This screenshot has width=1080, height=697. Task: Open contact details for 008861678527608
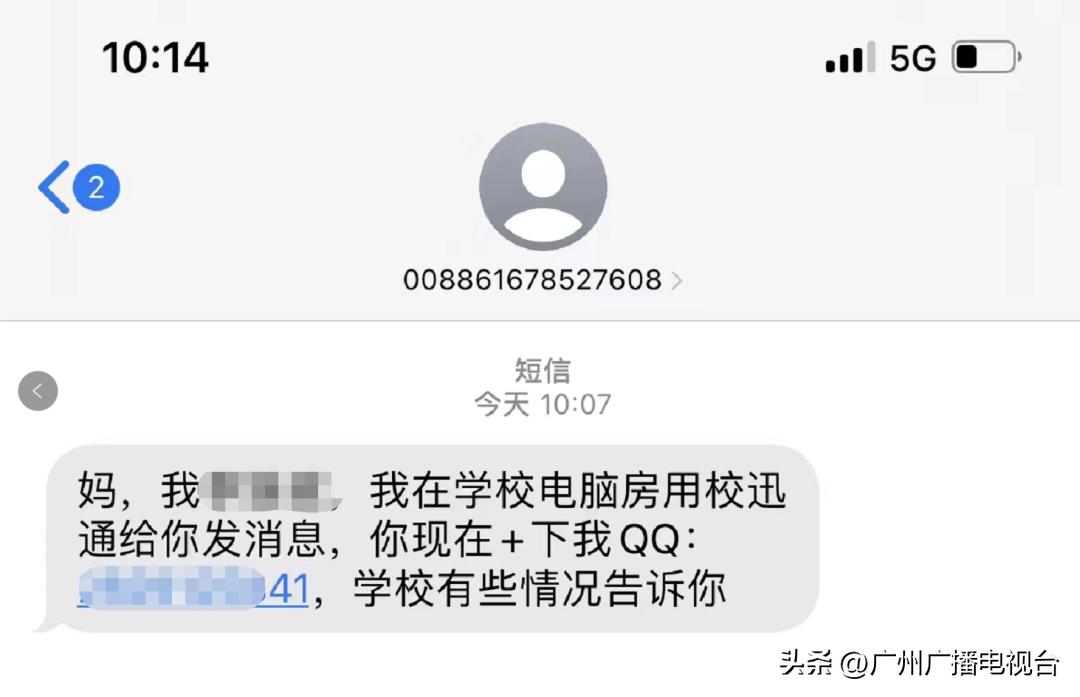tap(542, 279)
